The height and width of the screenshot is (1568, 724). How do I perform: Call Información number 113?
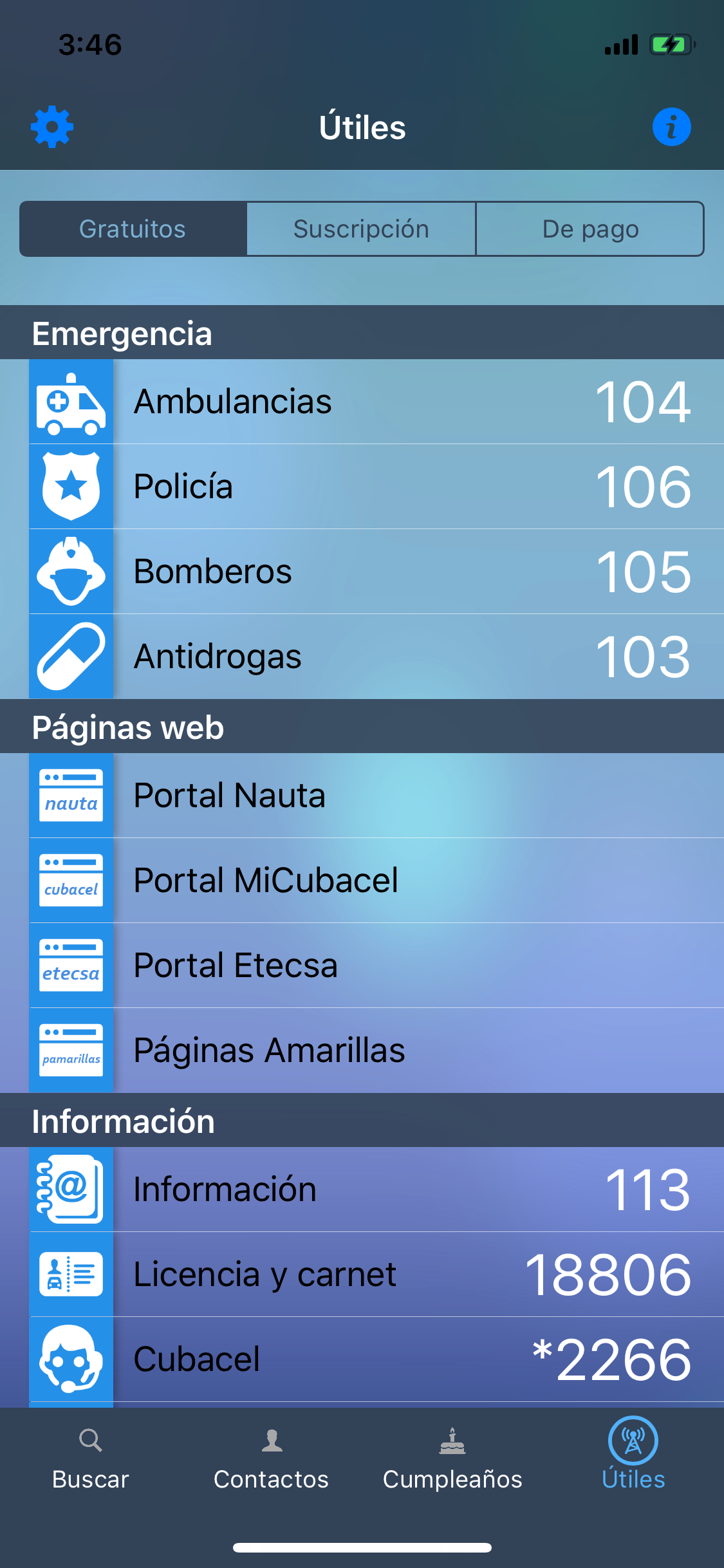pos(360,1190)
